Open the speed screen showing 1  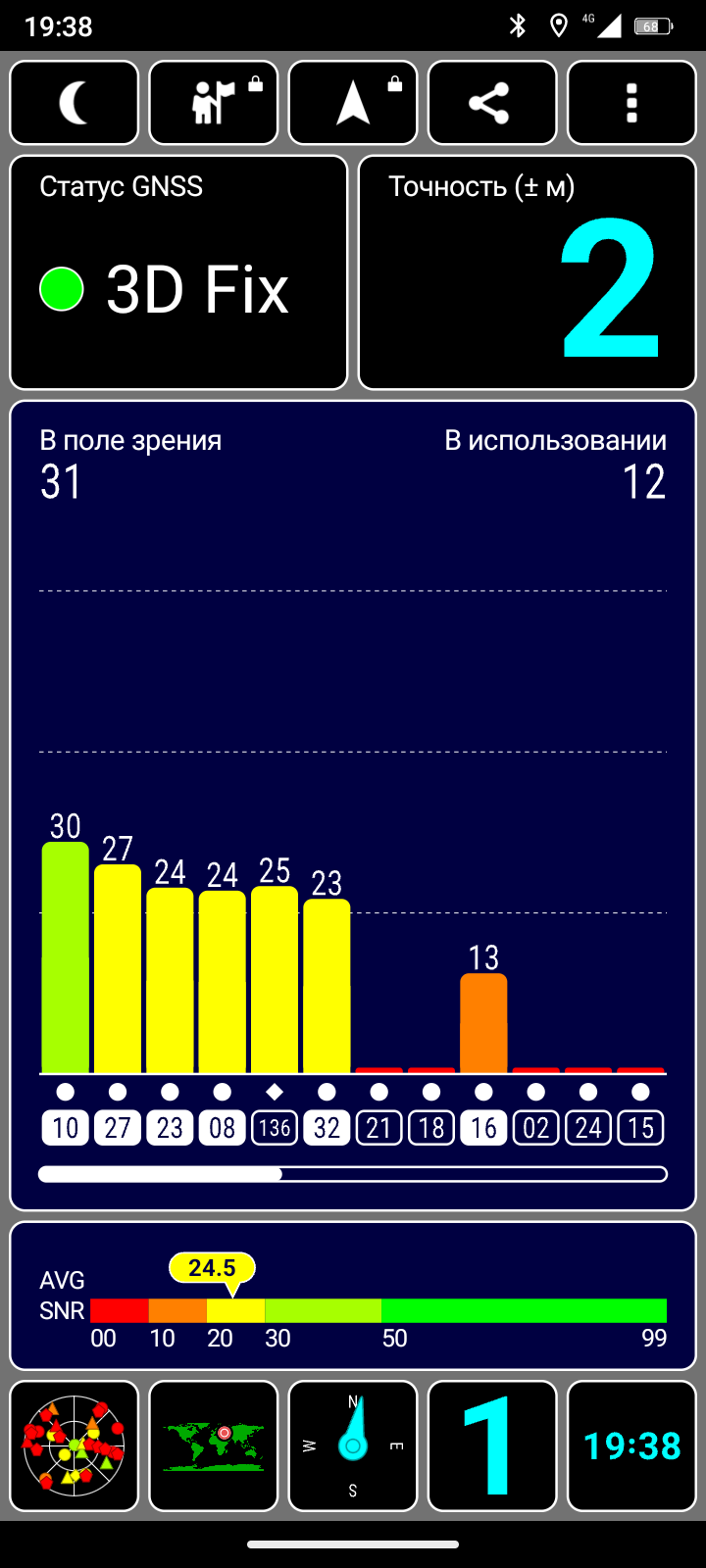pos(492,1445)
